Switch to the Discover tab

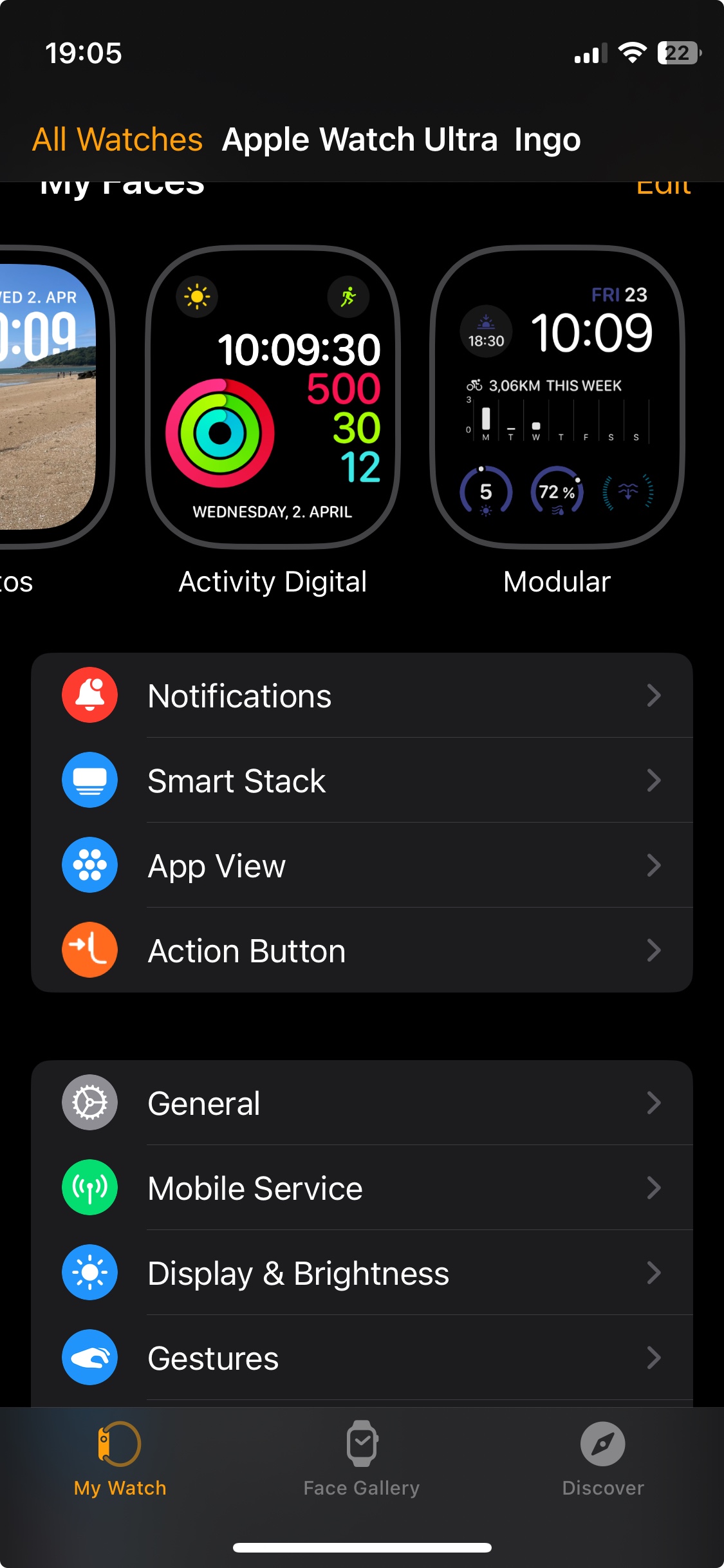pyautogui.click(x=603, y=1459)
